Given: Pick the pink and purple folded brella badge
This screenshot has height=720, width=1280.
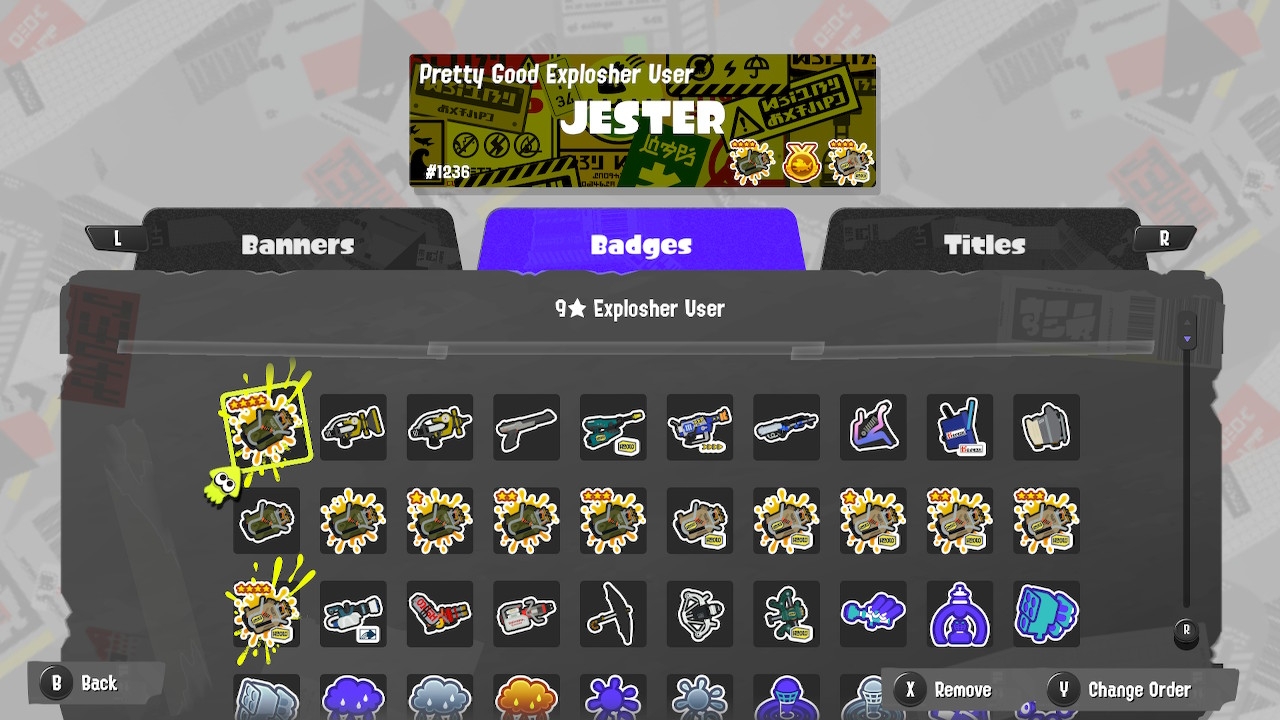Looking at the screenshot, I should click(x=873, y=427).
